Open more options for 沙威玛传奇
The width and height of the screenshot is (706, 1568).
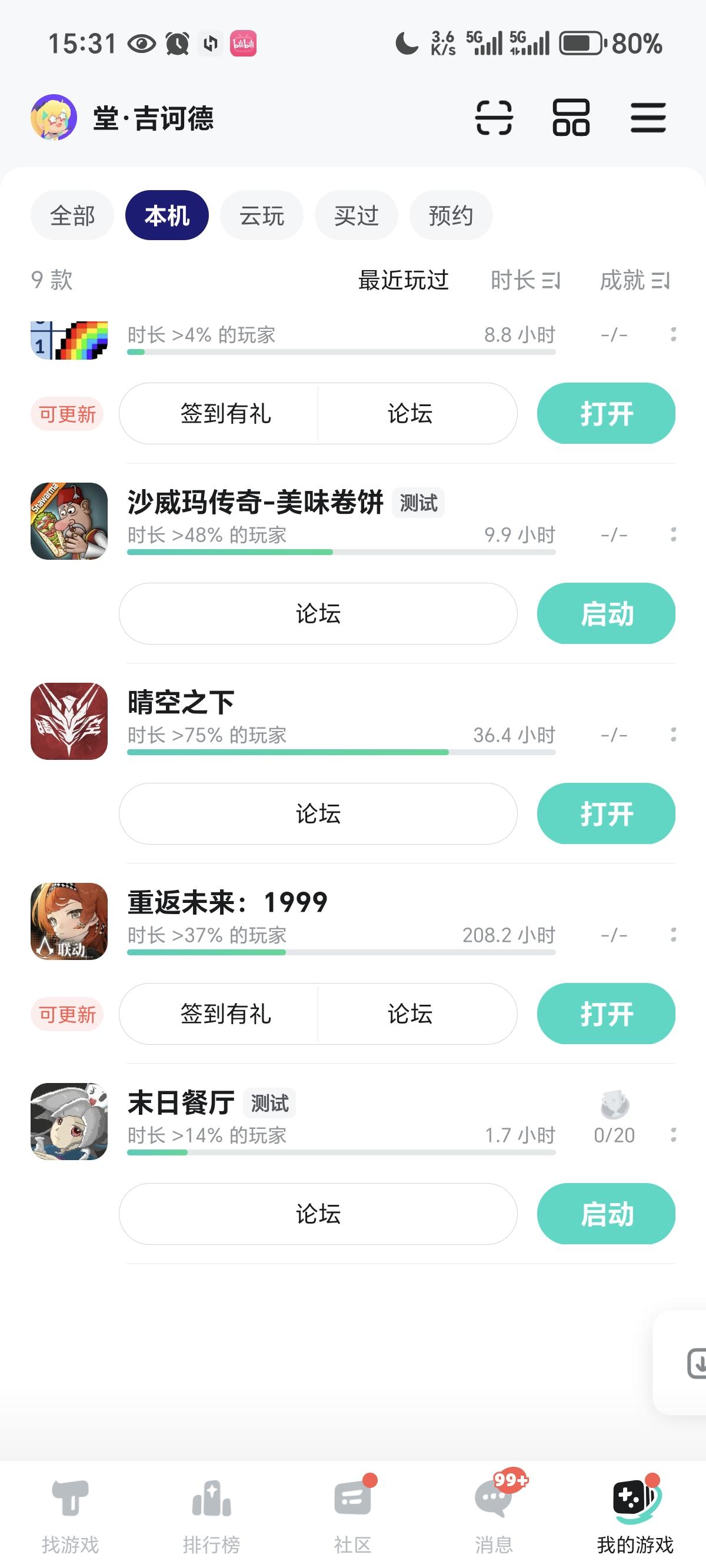click(x=672, y=534)
